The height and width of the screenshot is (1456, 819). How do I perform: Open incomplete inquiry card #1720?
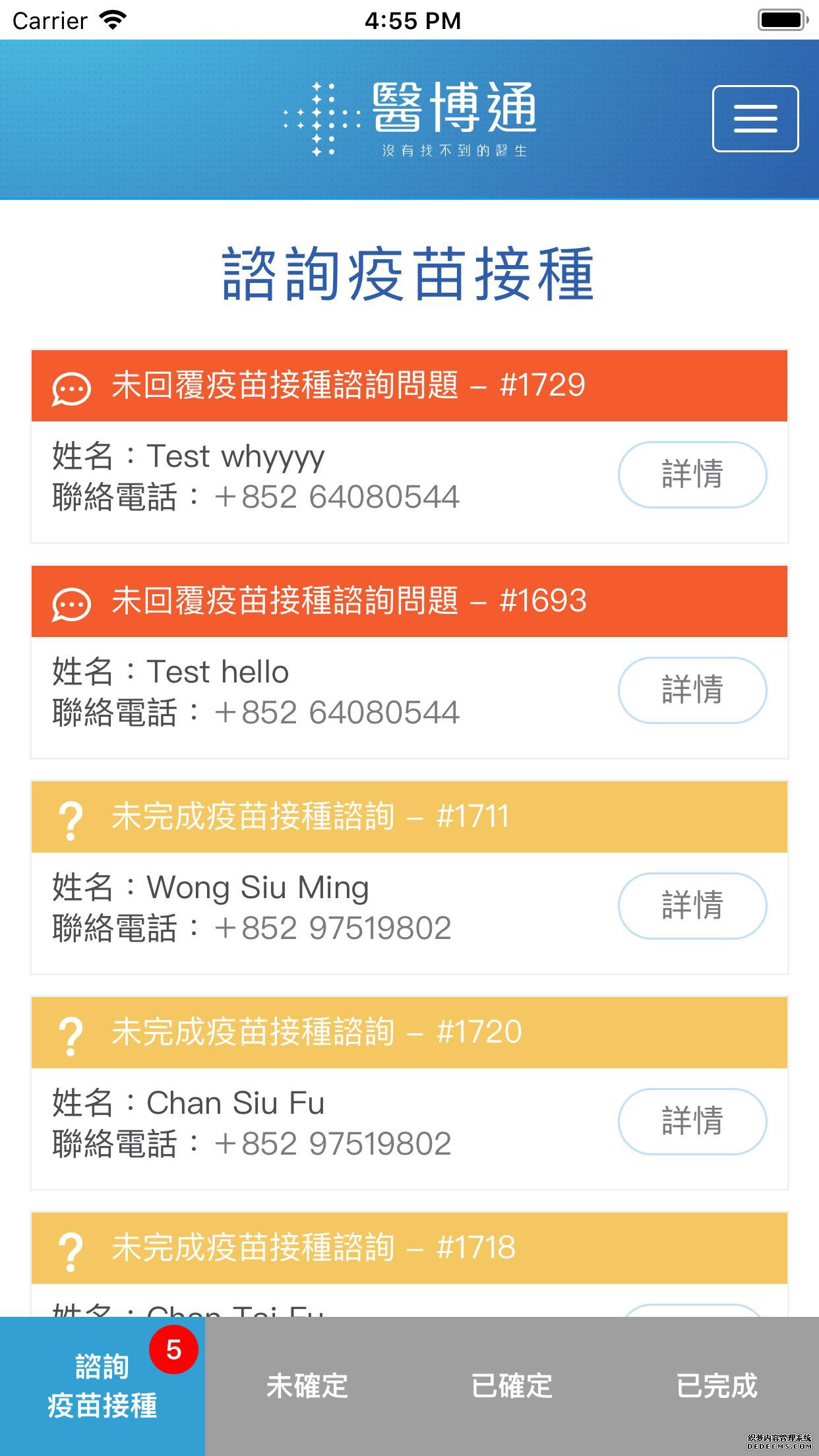[x=409, y=1093]
